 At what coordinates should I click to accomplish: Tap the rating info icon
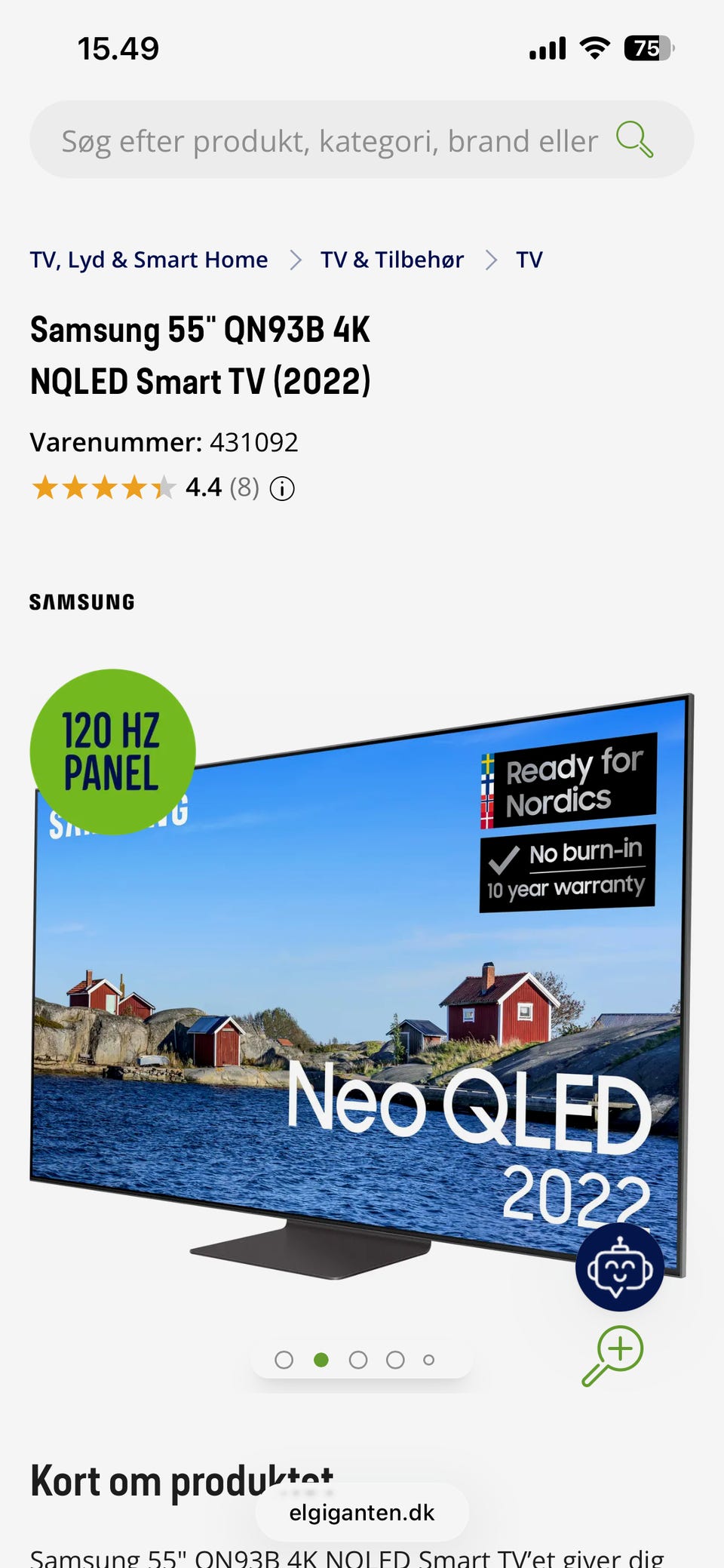(x=281, y=489)
